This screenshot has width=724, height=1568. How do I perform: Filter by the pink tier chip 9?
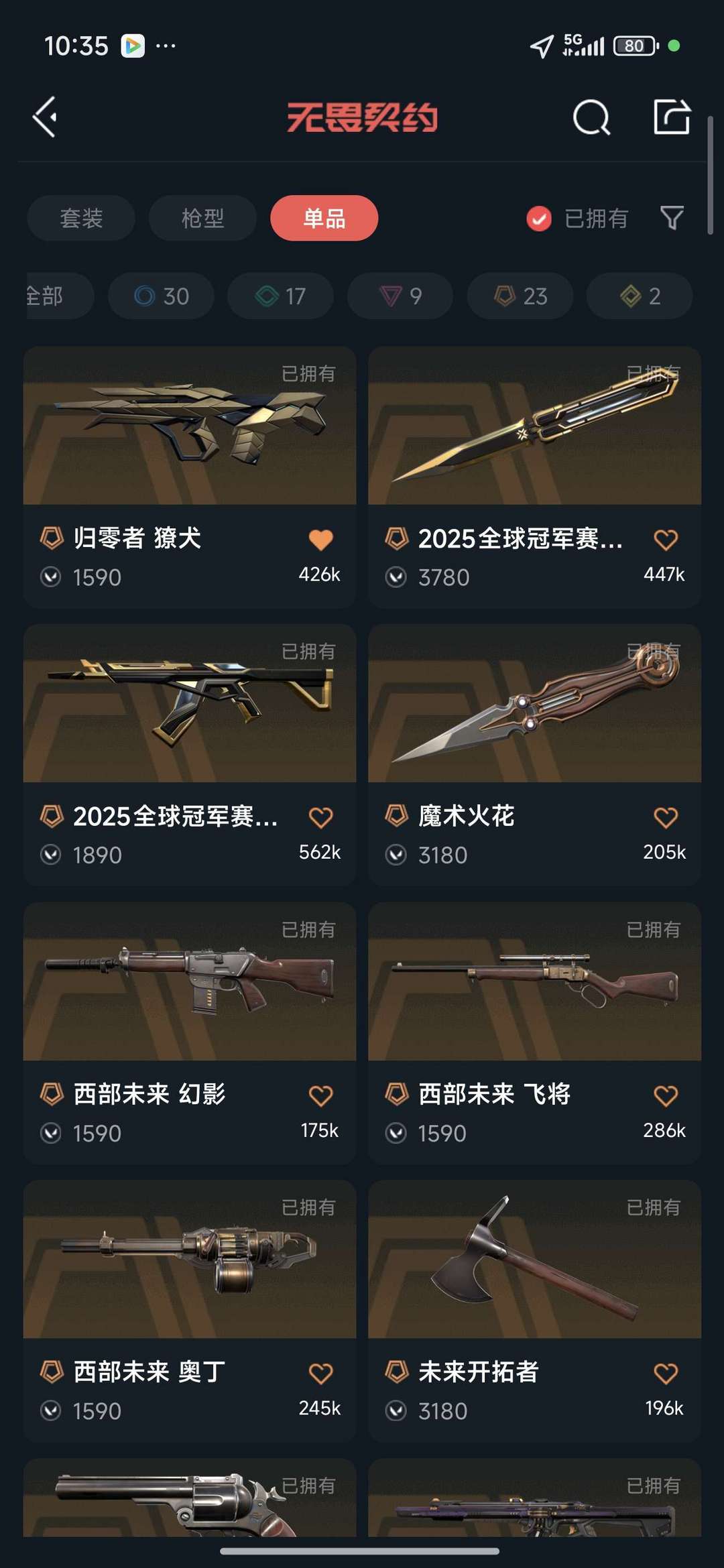400,296
